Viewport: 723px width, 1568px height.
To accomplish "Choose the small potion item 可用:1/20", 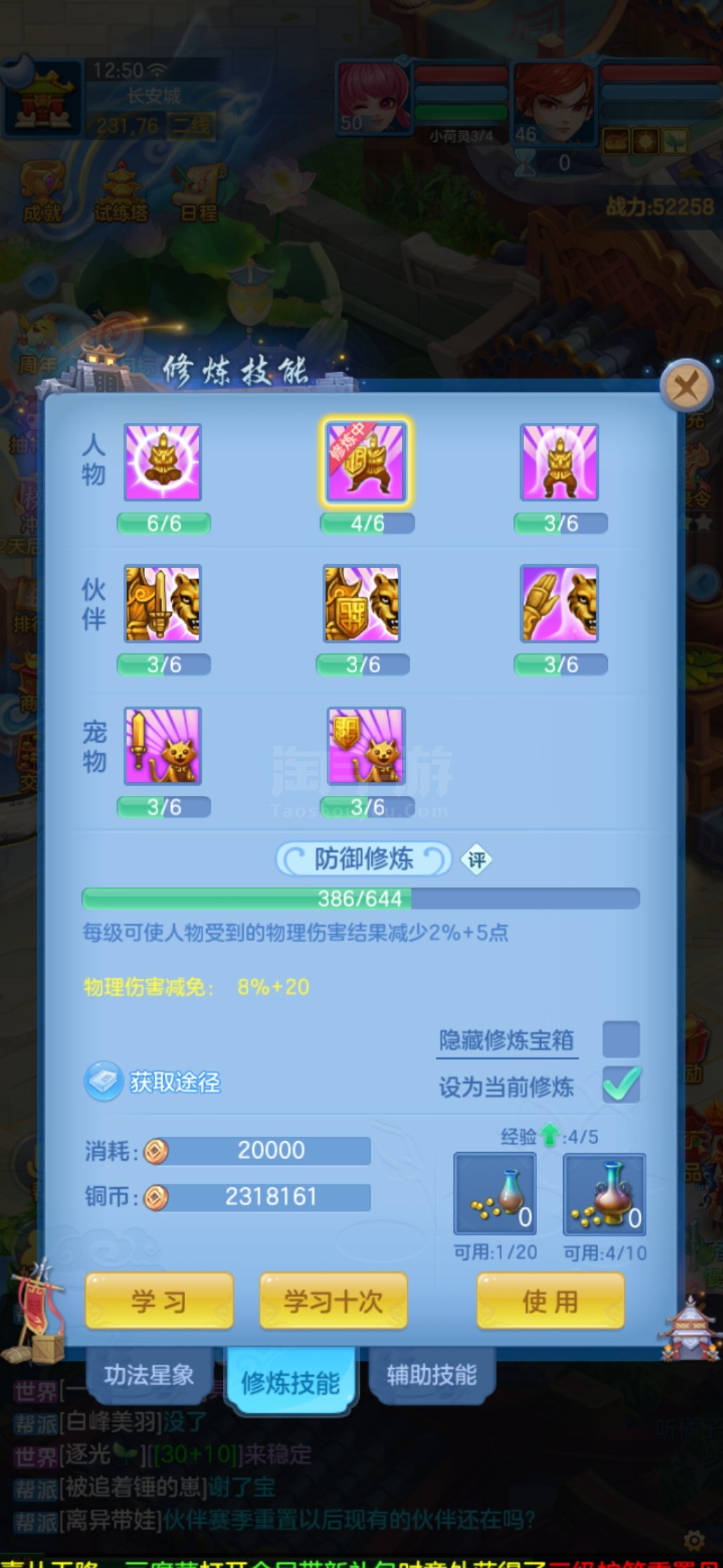I will pos(495,1194).
